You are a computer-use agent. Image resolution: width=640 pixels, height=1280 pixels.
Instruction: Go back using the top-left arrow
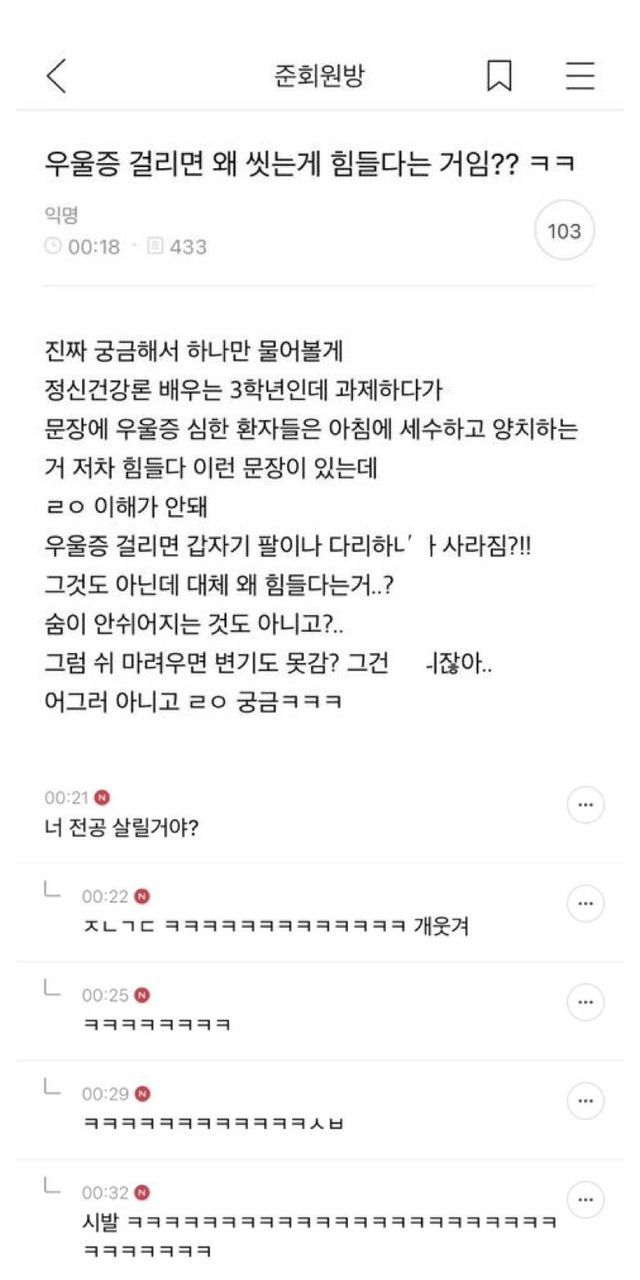tap(58, 76)
